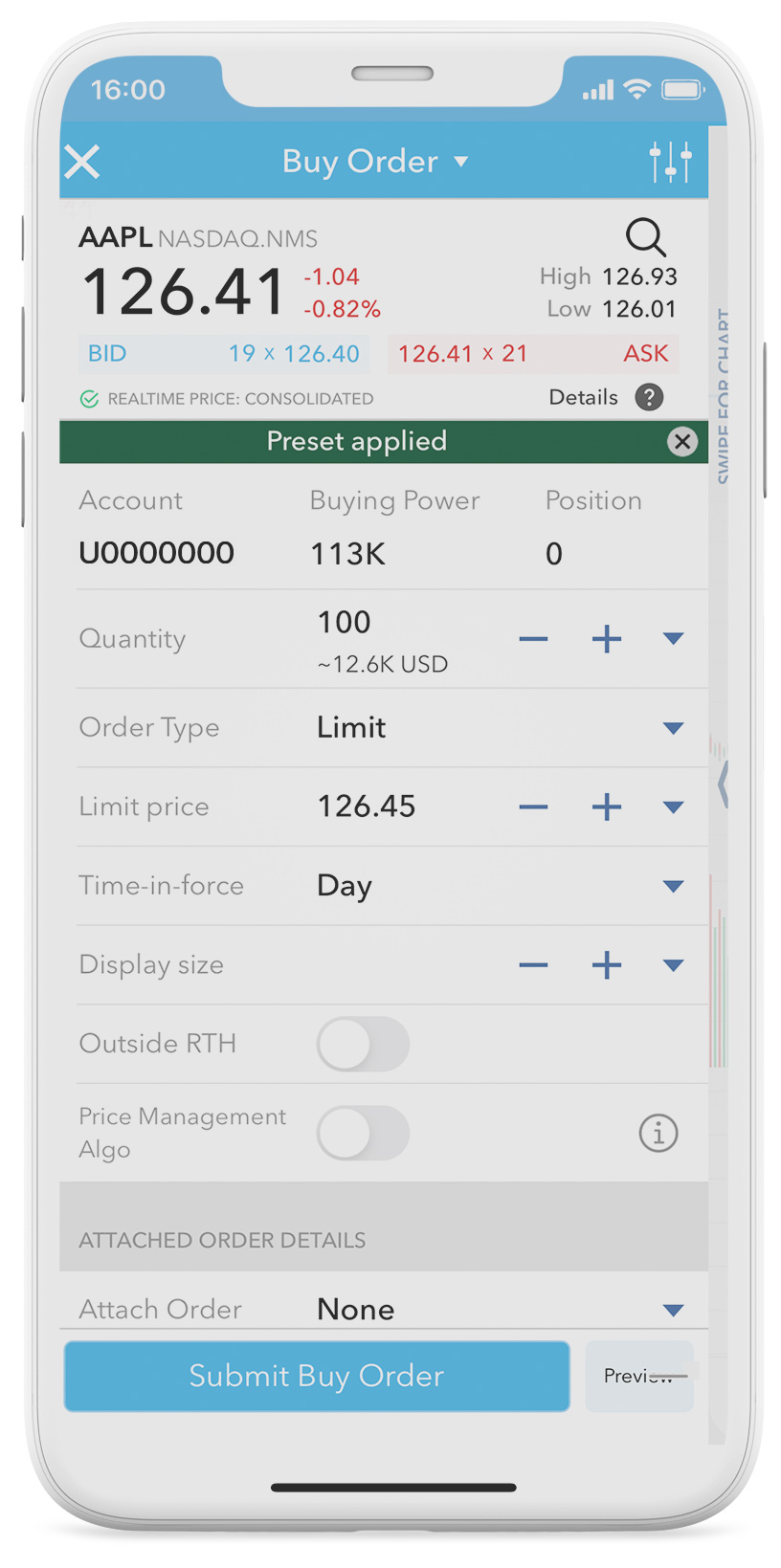The height and width of the screenshot is (1568, 781).
Task: Submit the Buy Order
Action: tap(317, 1376)
